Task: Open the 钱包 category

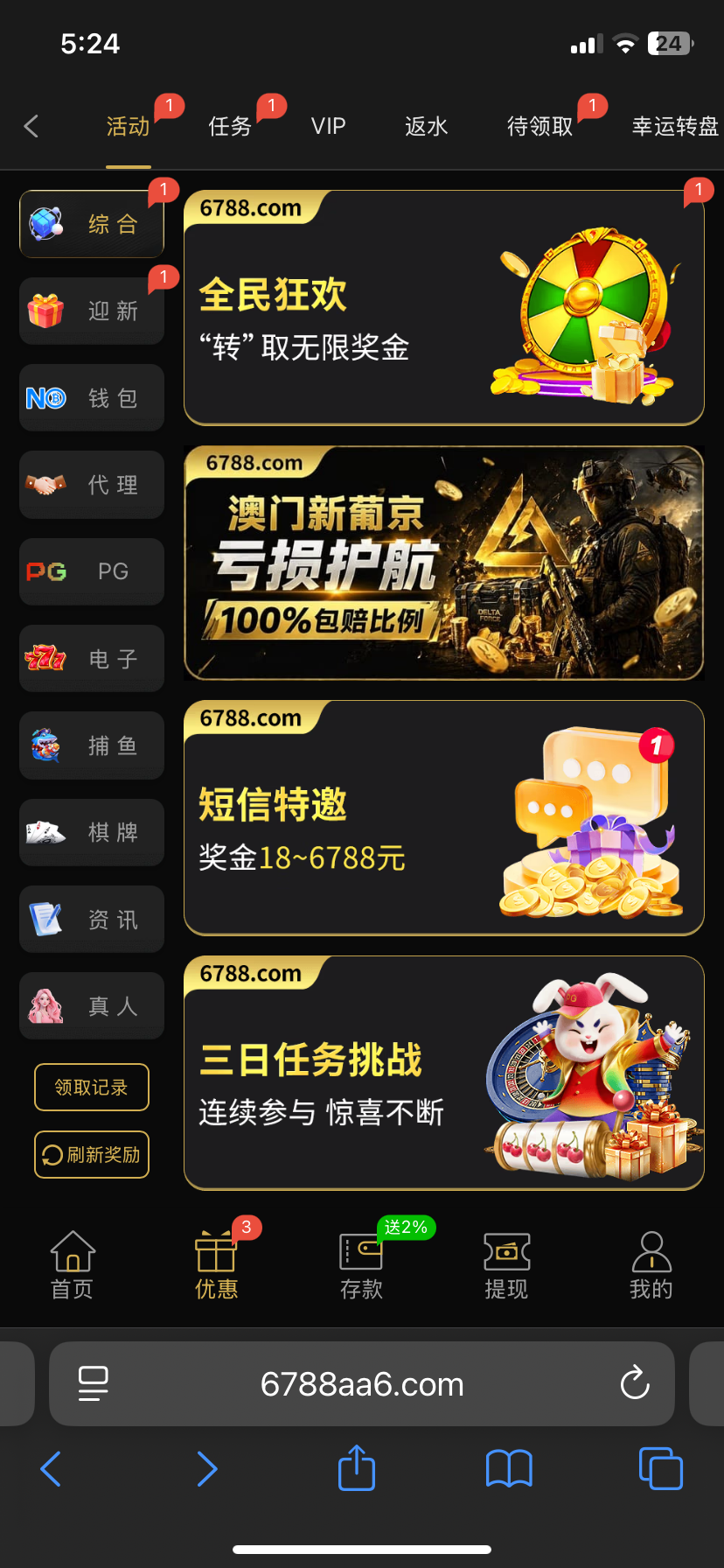Action: 92,398
